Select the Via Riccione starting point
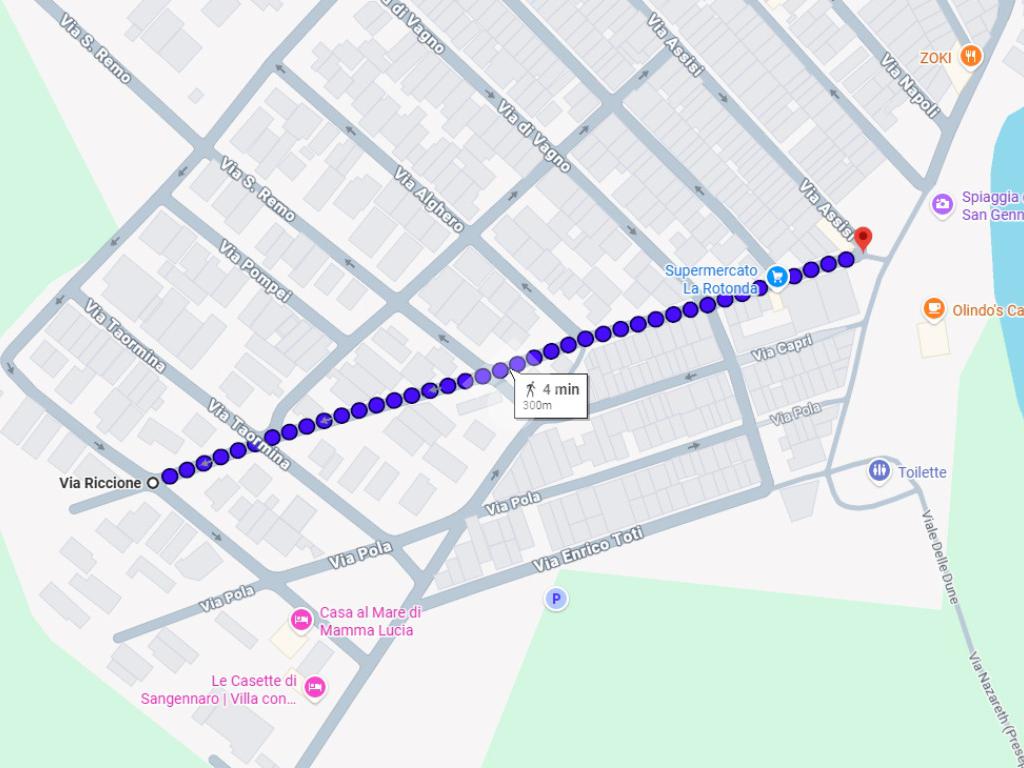The image size is (1024, 768). (152, 482)
